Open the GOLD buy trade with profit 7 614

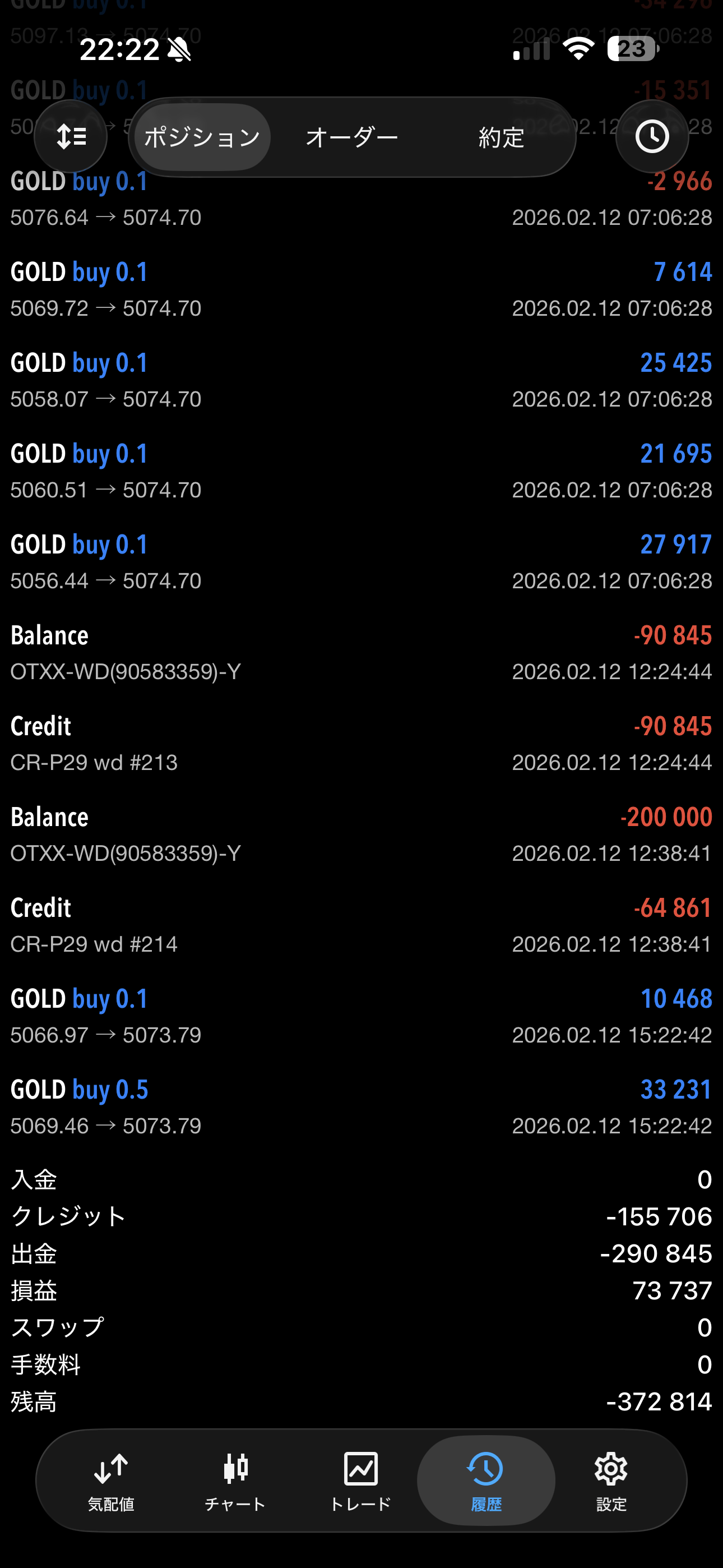tap(361, 290)
